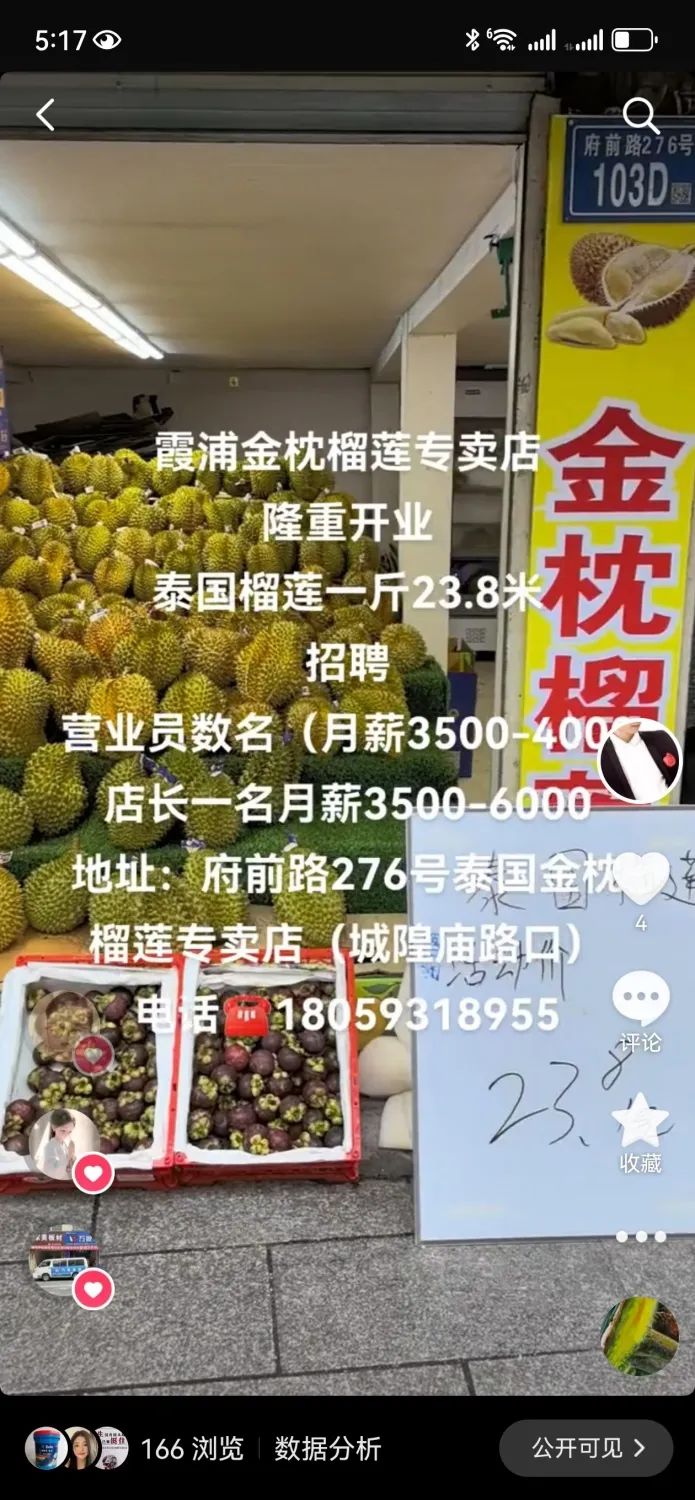The height and width of the screenshot is (1500, 695).
Task: Like this video with the heart icon
Action: coord(641,879)
